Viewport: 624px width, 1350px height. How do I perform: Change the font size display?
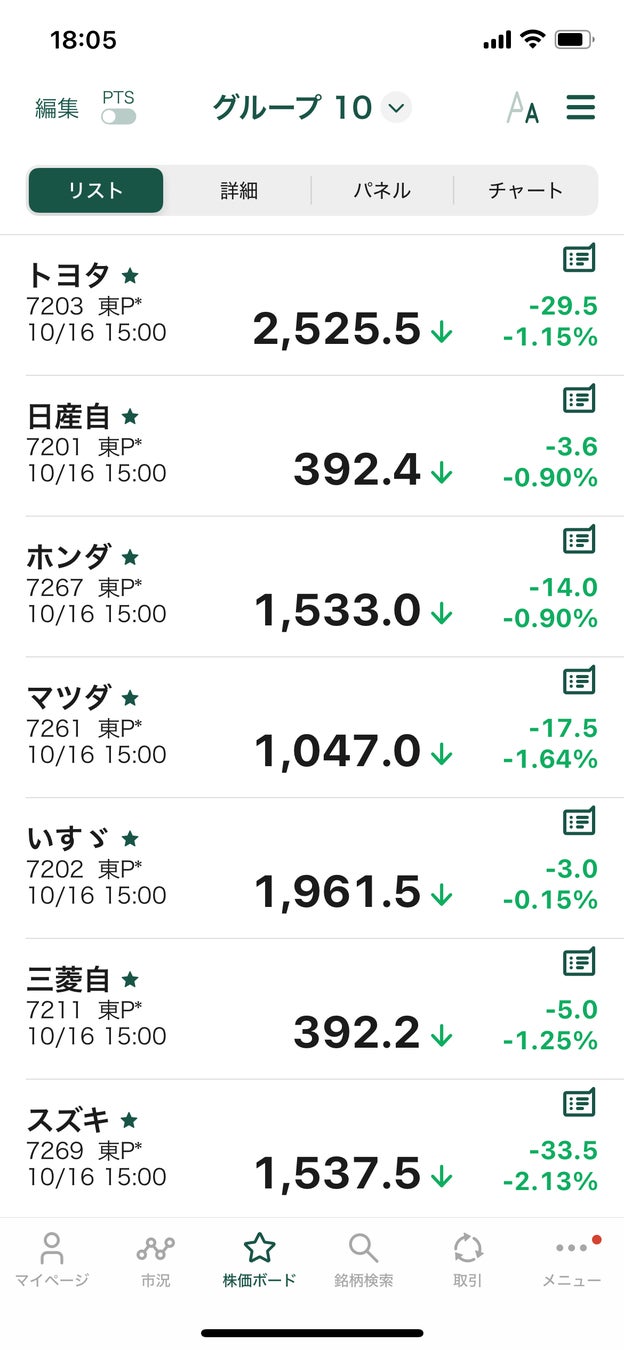click(x=522, y=108)
